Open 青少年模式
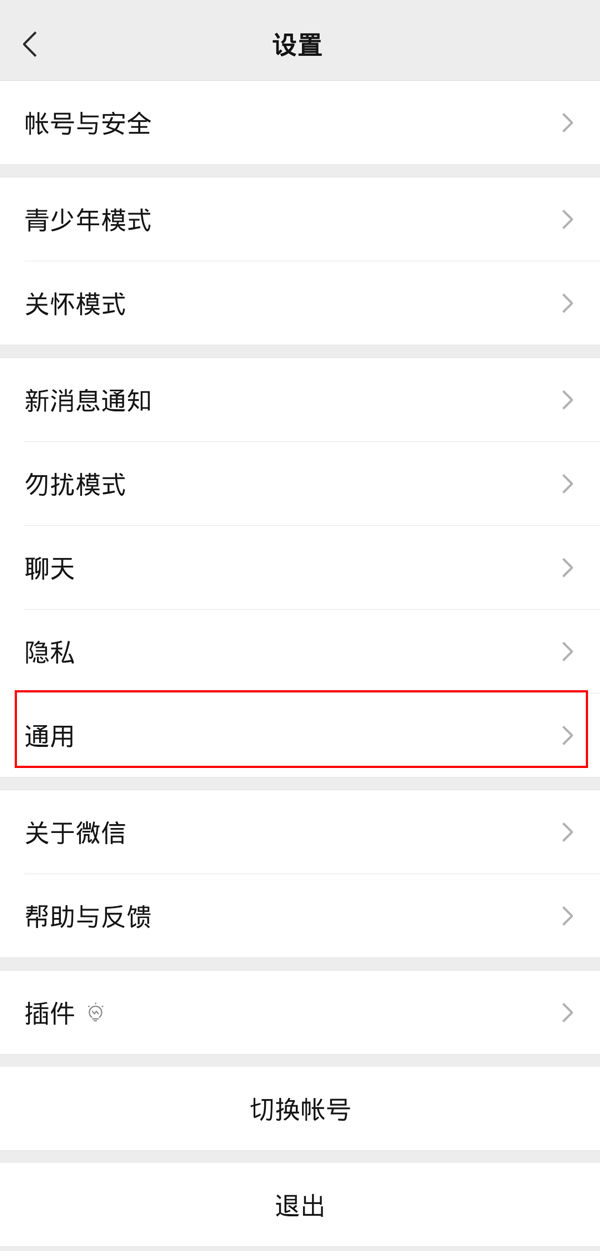Screen dimensions: 600x1251 point(300,220)
